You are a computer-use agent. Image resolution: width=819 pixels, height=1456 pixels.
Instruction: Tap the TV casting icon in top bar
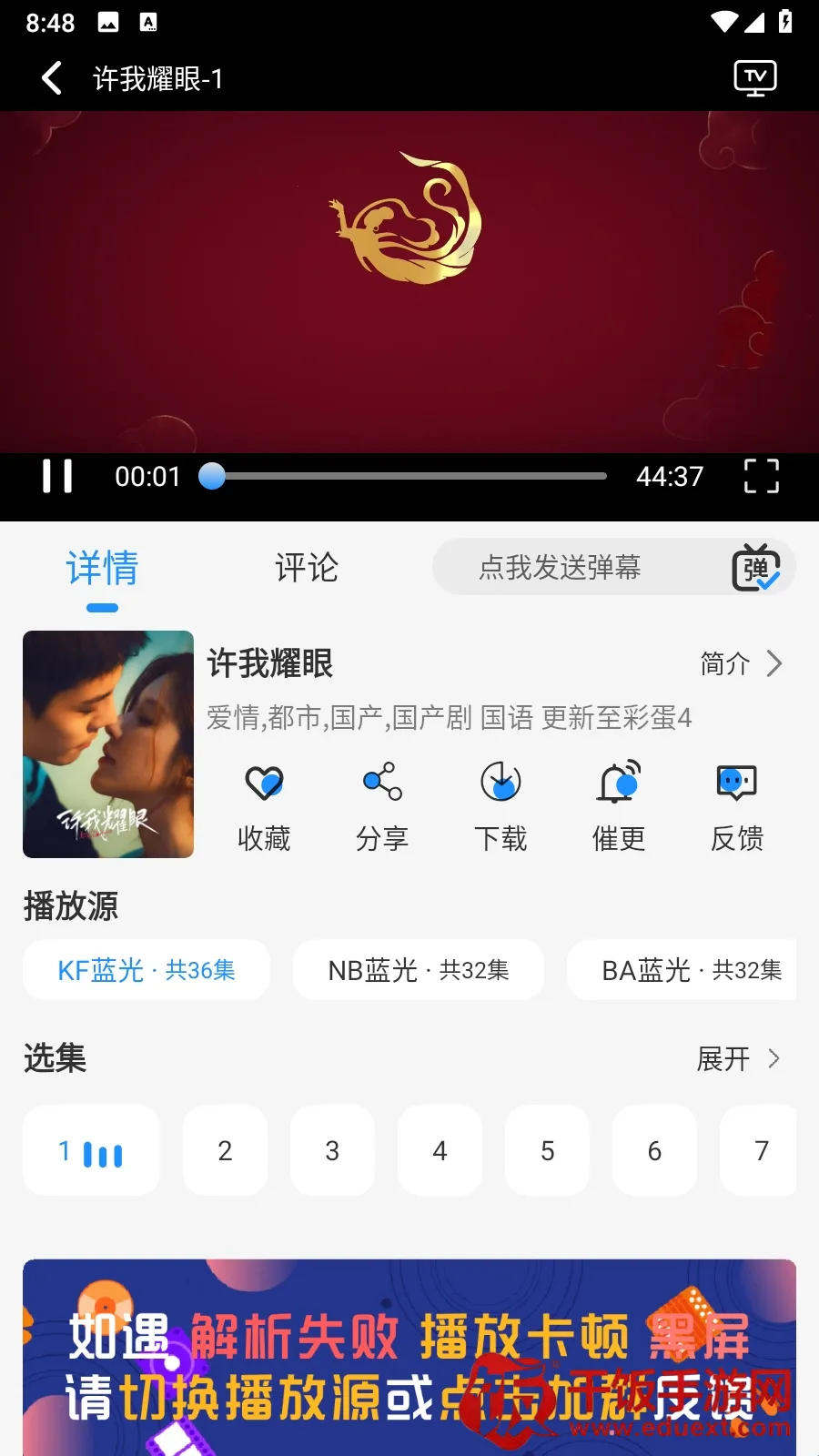[754, 78]
